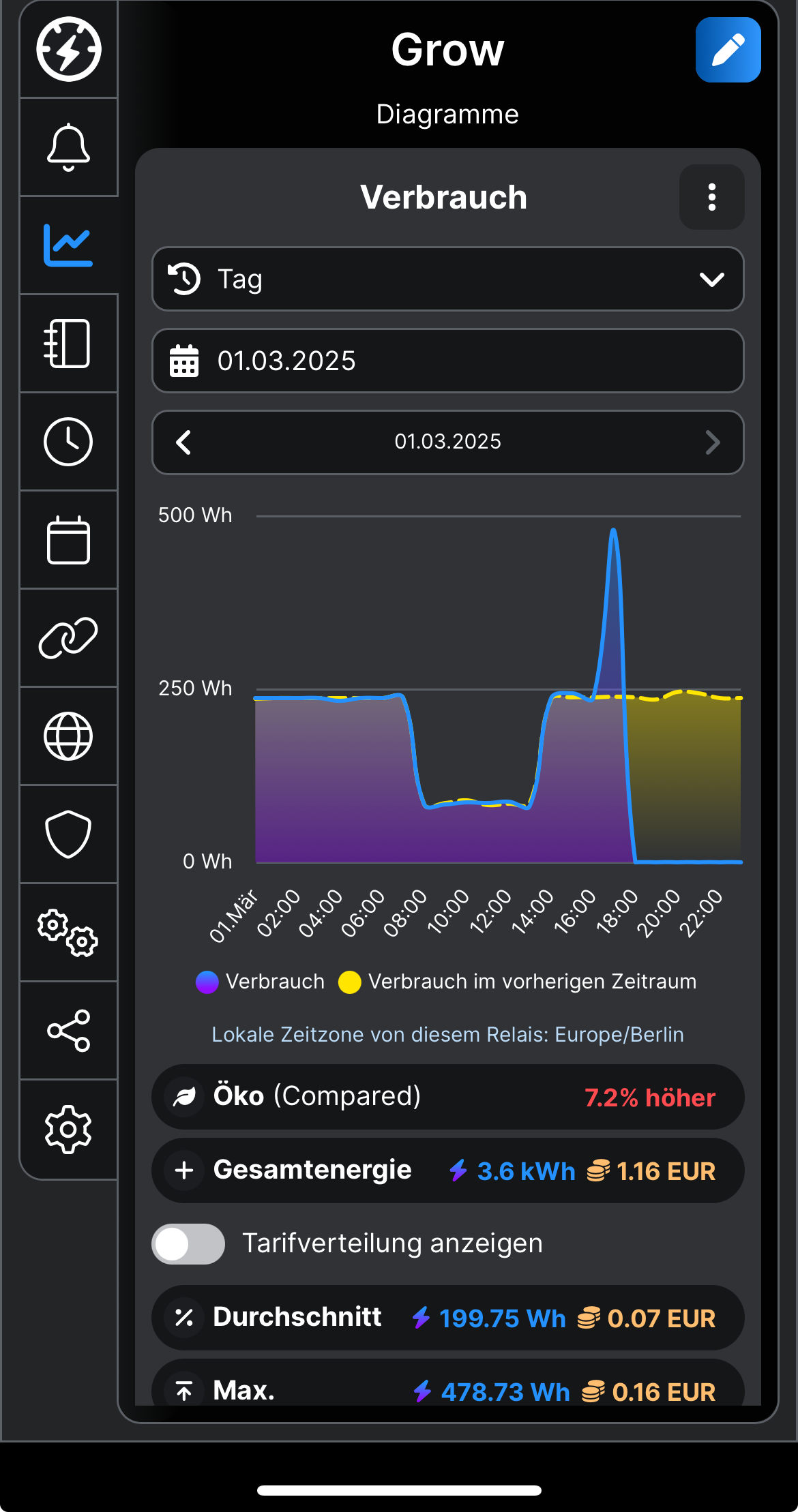Viewport: 798px width, 1512px height.
Task: Expand the Tag period dropdown
Action: pos(447,279)
